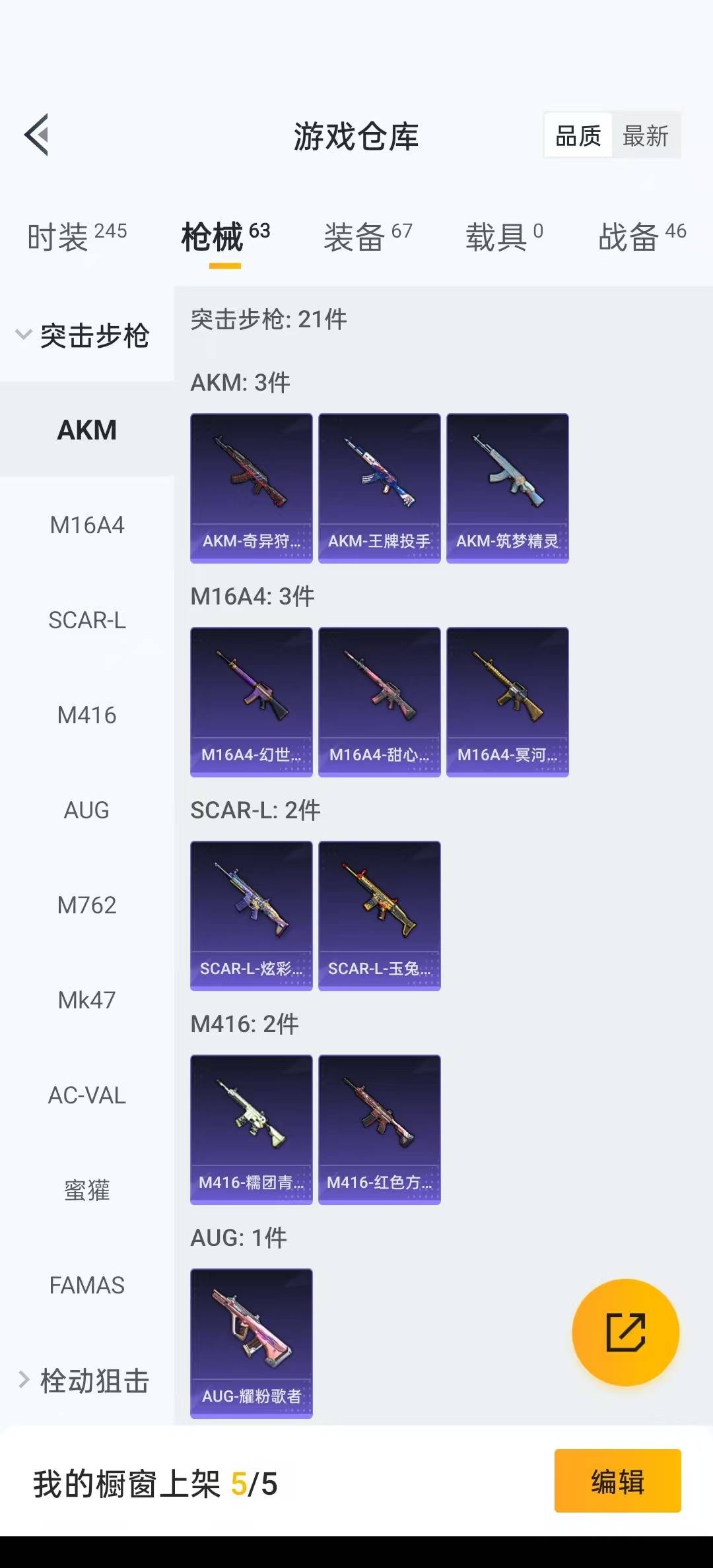Tap the 编辑 button

(617, 1481)
